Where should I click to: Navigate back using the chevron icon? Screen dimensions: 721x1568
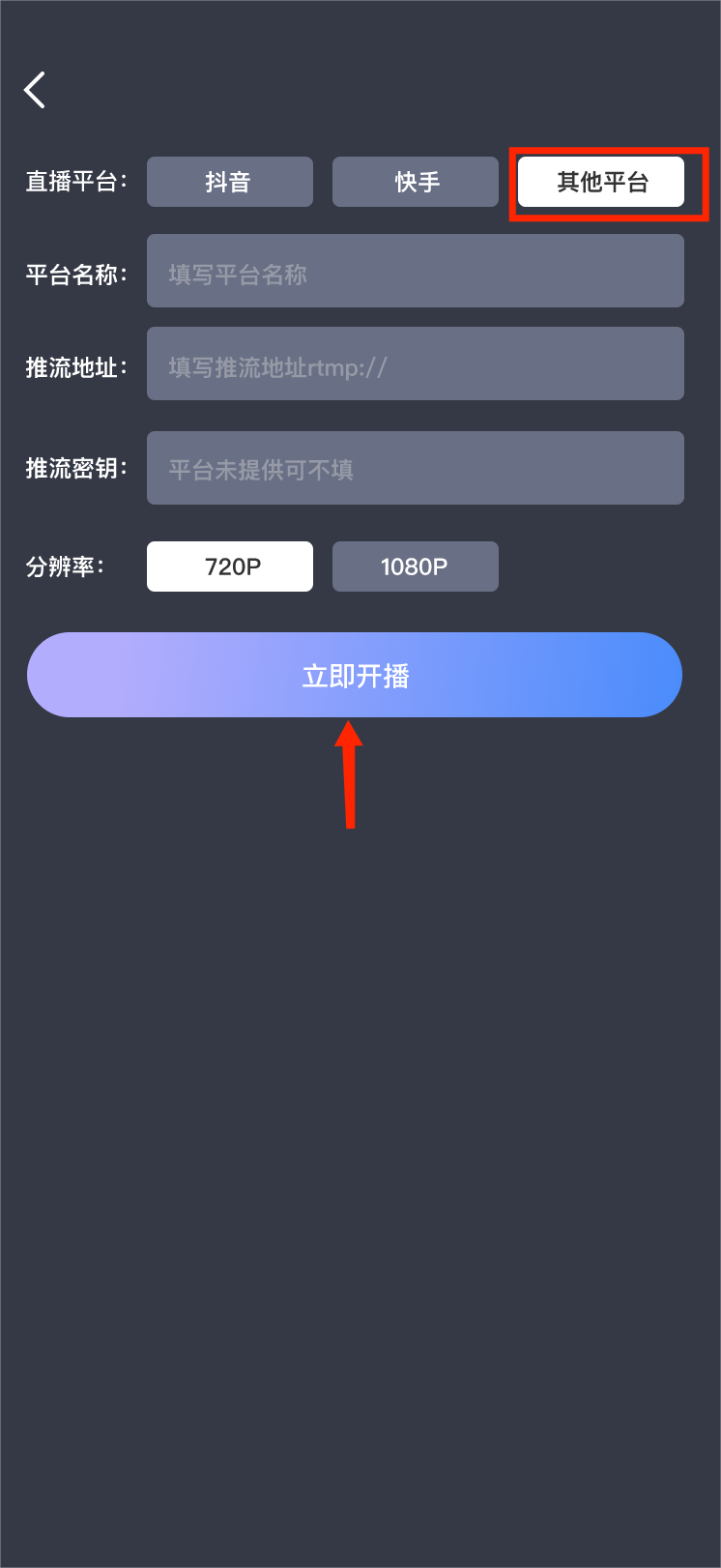click(x=34, y=89)
